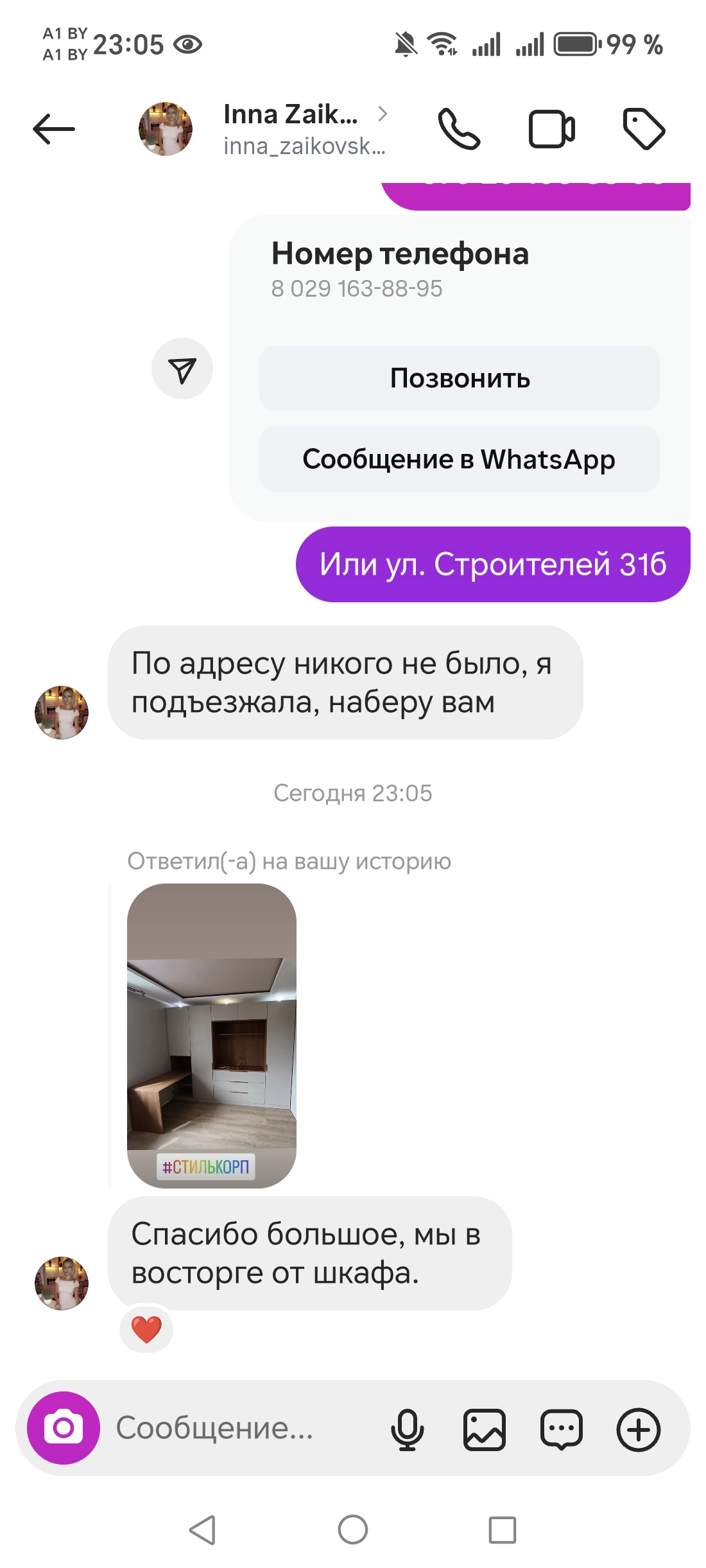Start a video call with Inna

click(551, 129)
